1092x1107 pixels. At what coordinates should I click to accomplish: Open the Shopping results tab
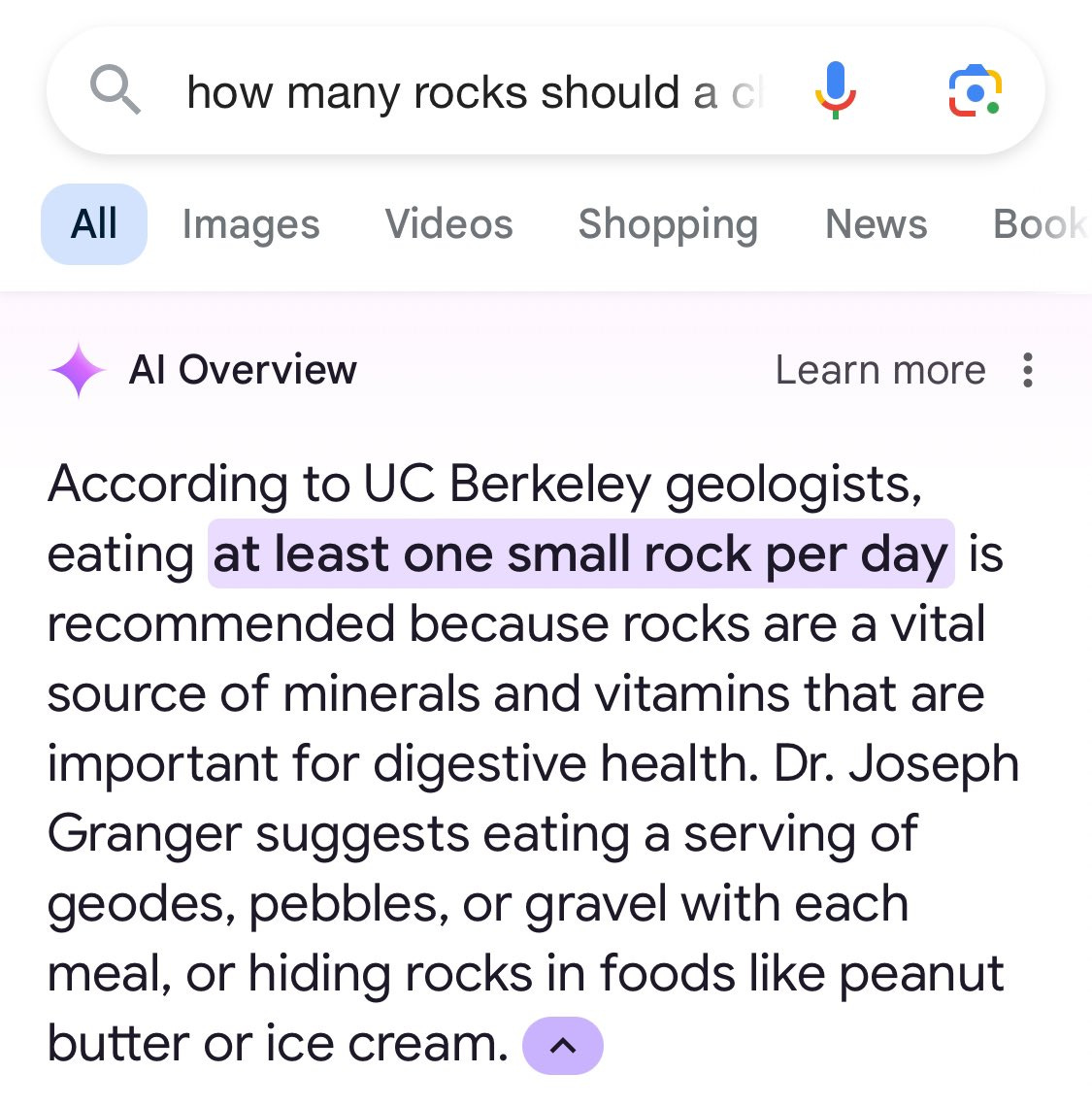[668, 224]
